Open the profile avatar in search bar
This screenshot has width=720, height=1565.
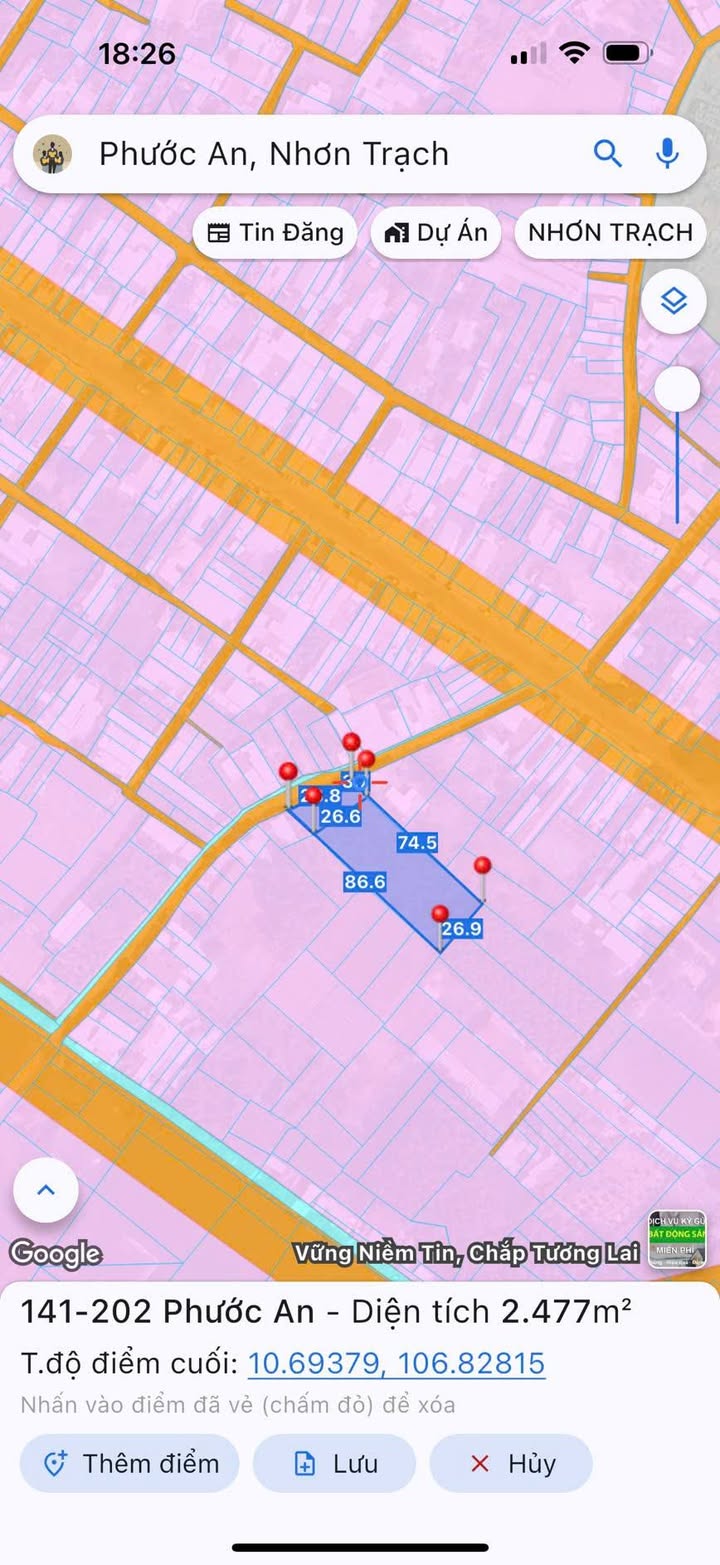pos(52,154)
